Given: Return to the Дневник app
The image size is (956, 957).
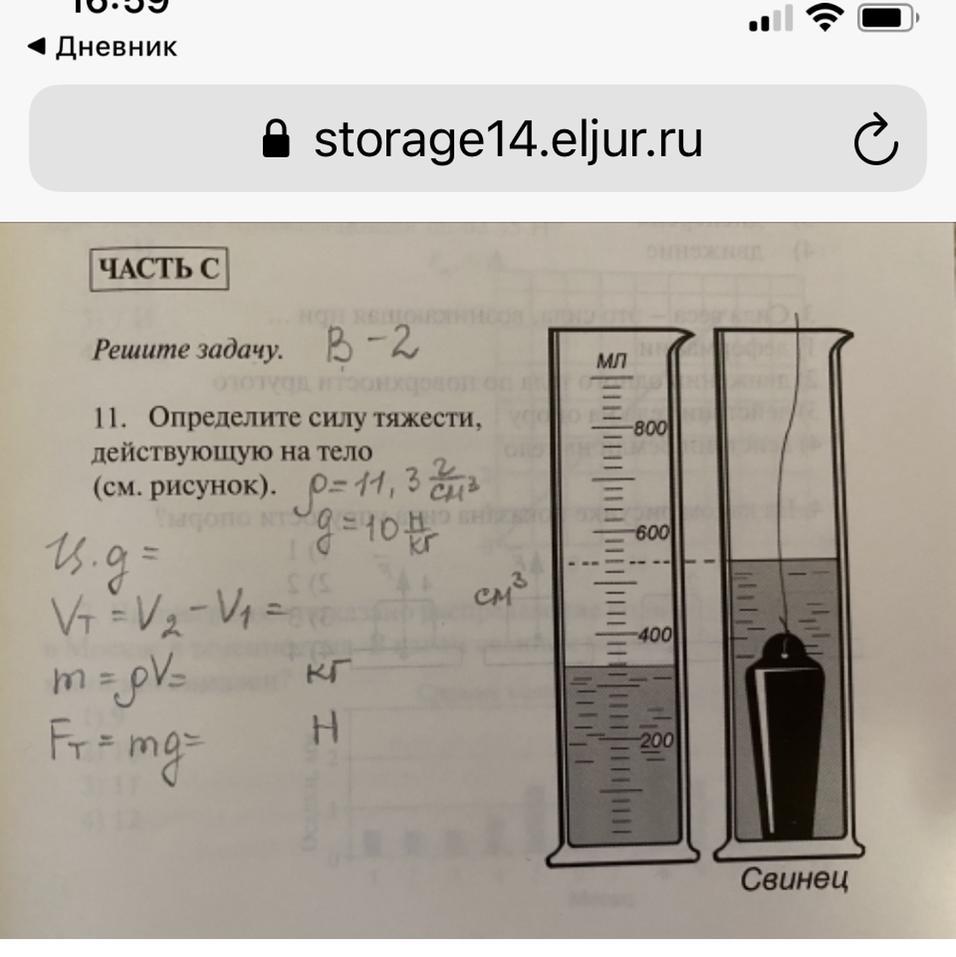Looking at the screenshot, I should point(102,47).
